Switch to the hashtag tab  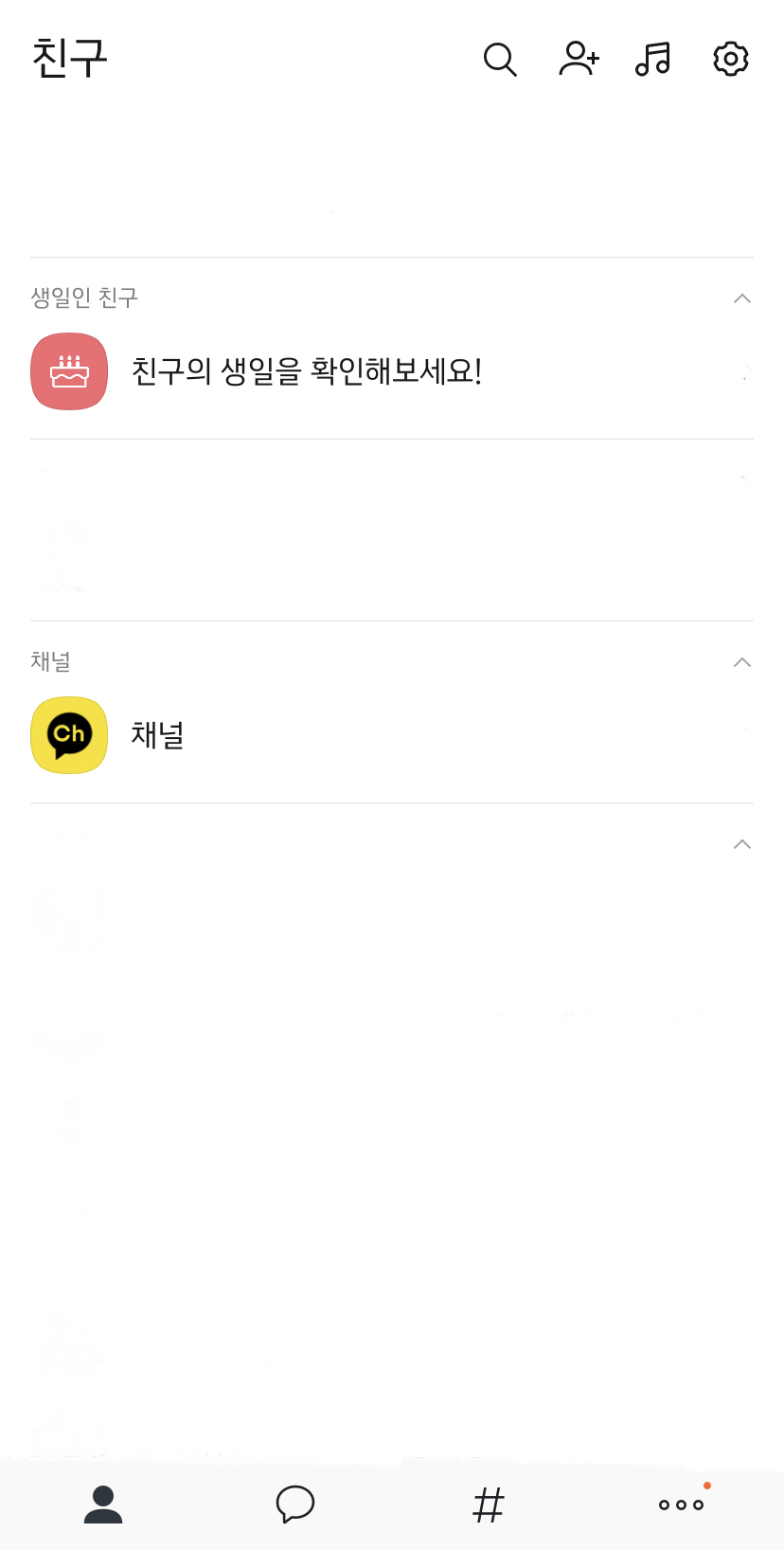489,1504
